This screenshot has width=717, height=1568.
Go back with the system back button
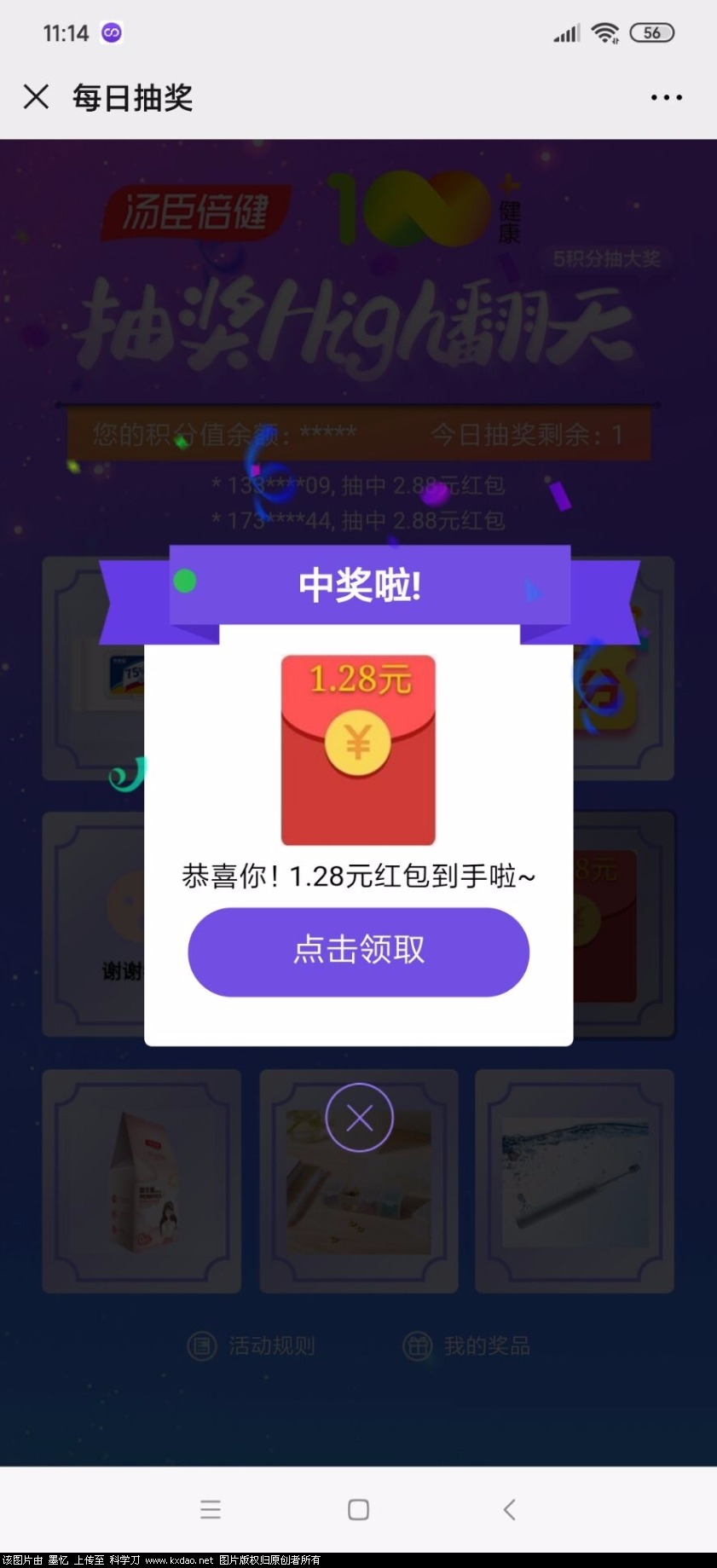509,1509
